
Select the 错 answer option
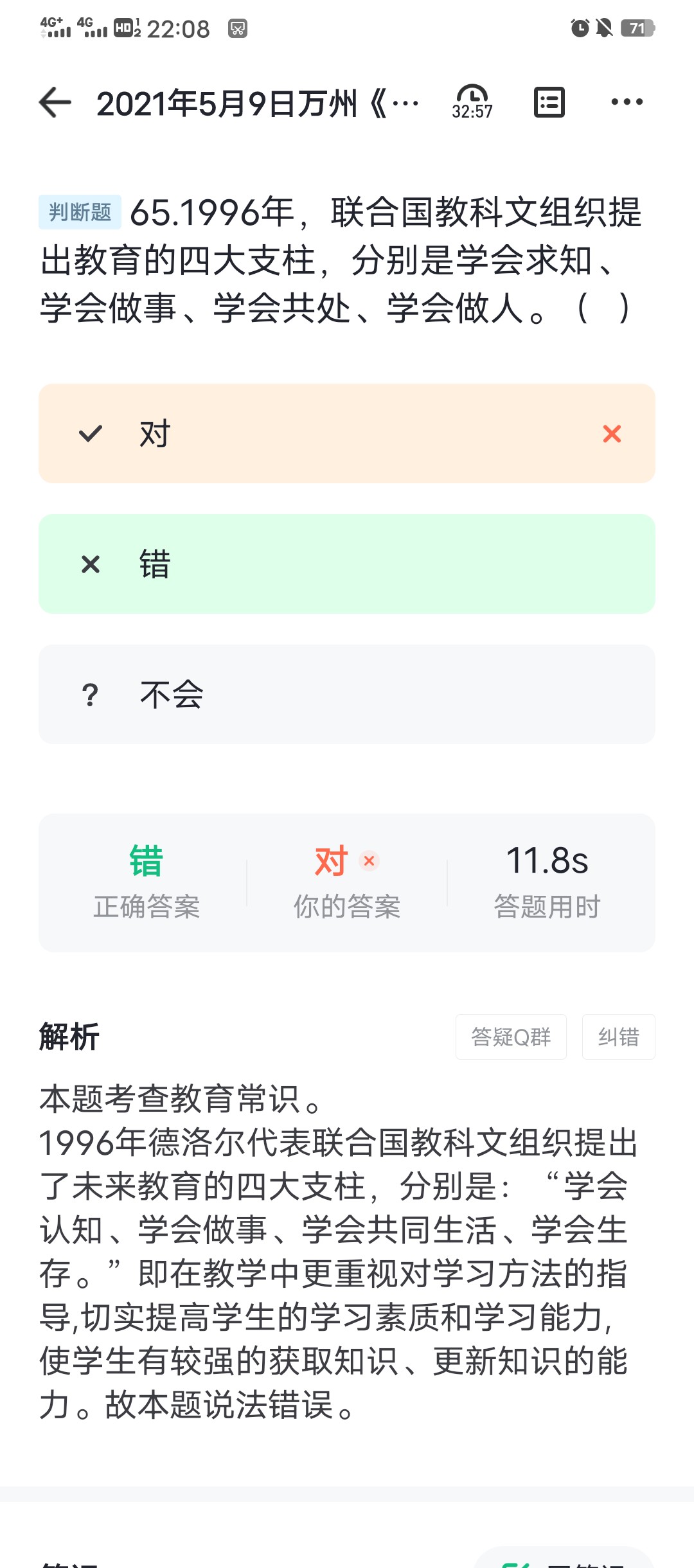347,564
